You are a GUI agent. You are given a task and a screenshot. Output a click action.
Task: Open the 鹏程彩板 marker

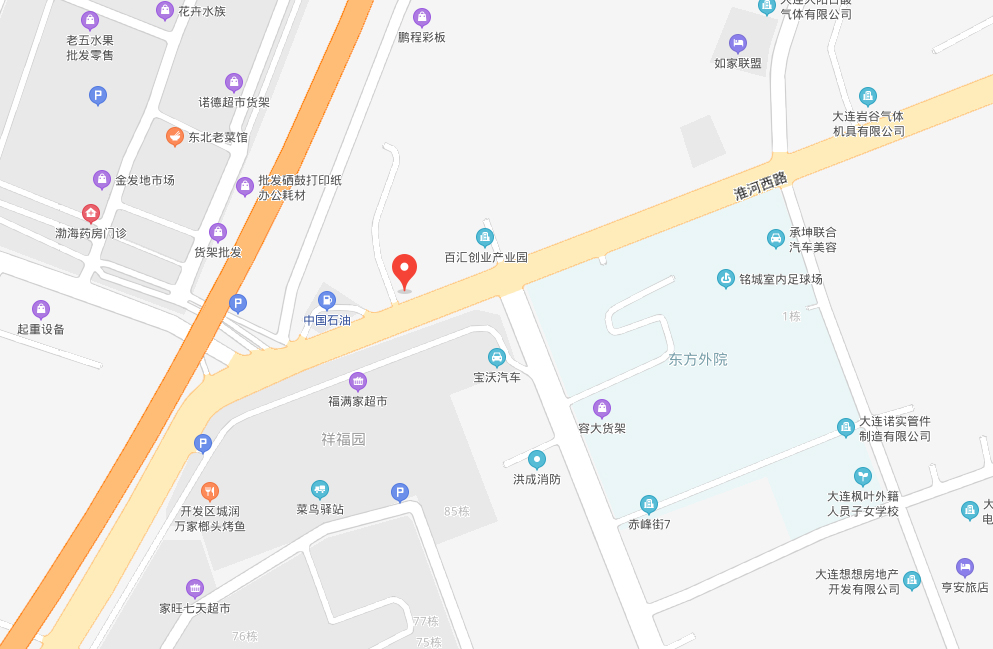pos(422,17)
